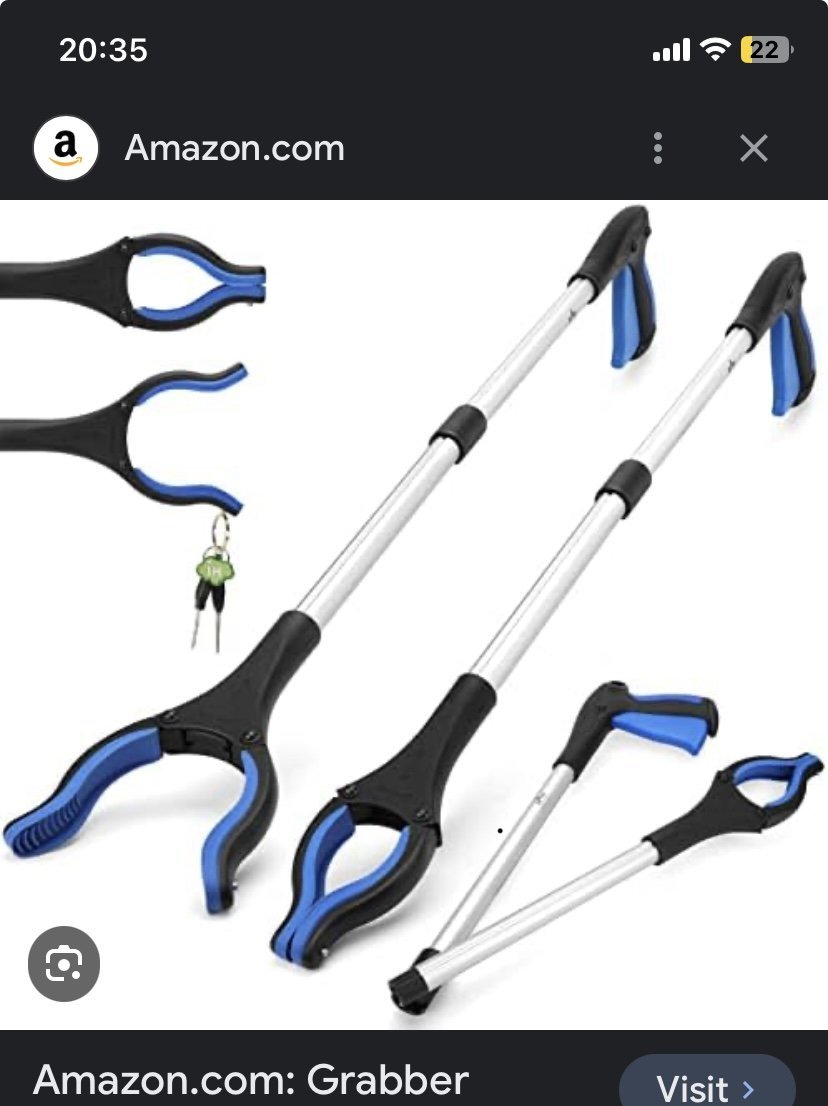Search this image with Lens

click(64, 964)
